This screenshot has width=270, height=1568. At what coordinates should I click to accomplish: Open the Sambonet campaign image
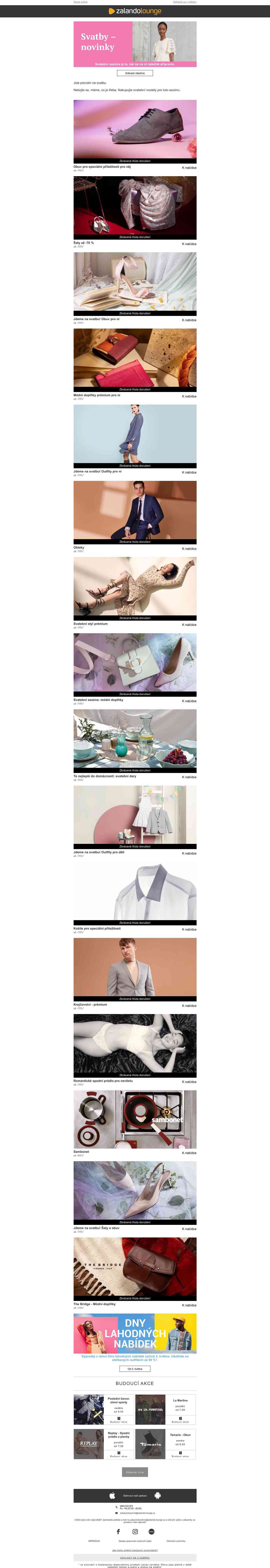(x=135, y=1119)
